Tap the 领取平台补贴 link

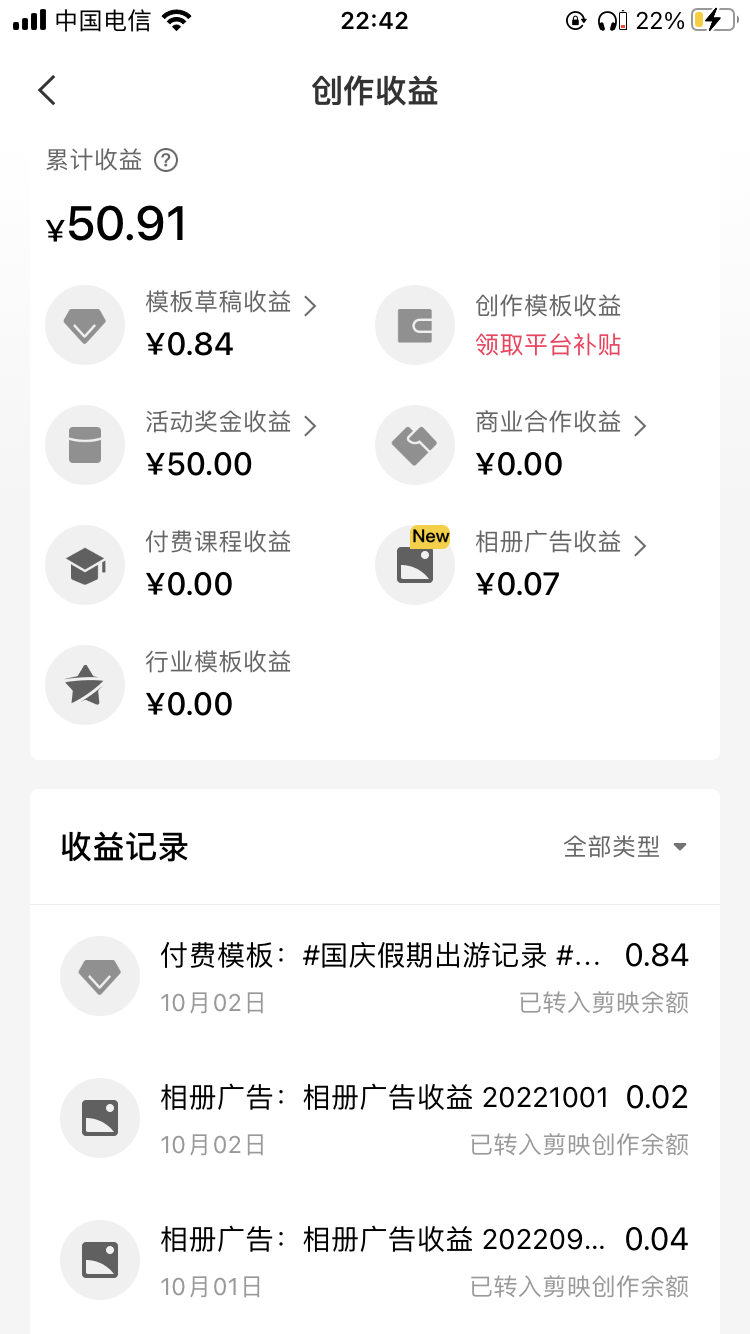click(x=548, y=345)
